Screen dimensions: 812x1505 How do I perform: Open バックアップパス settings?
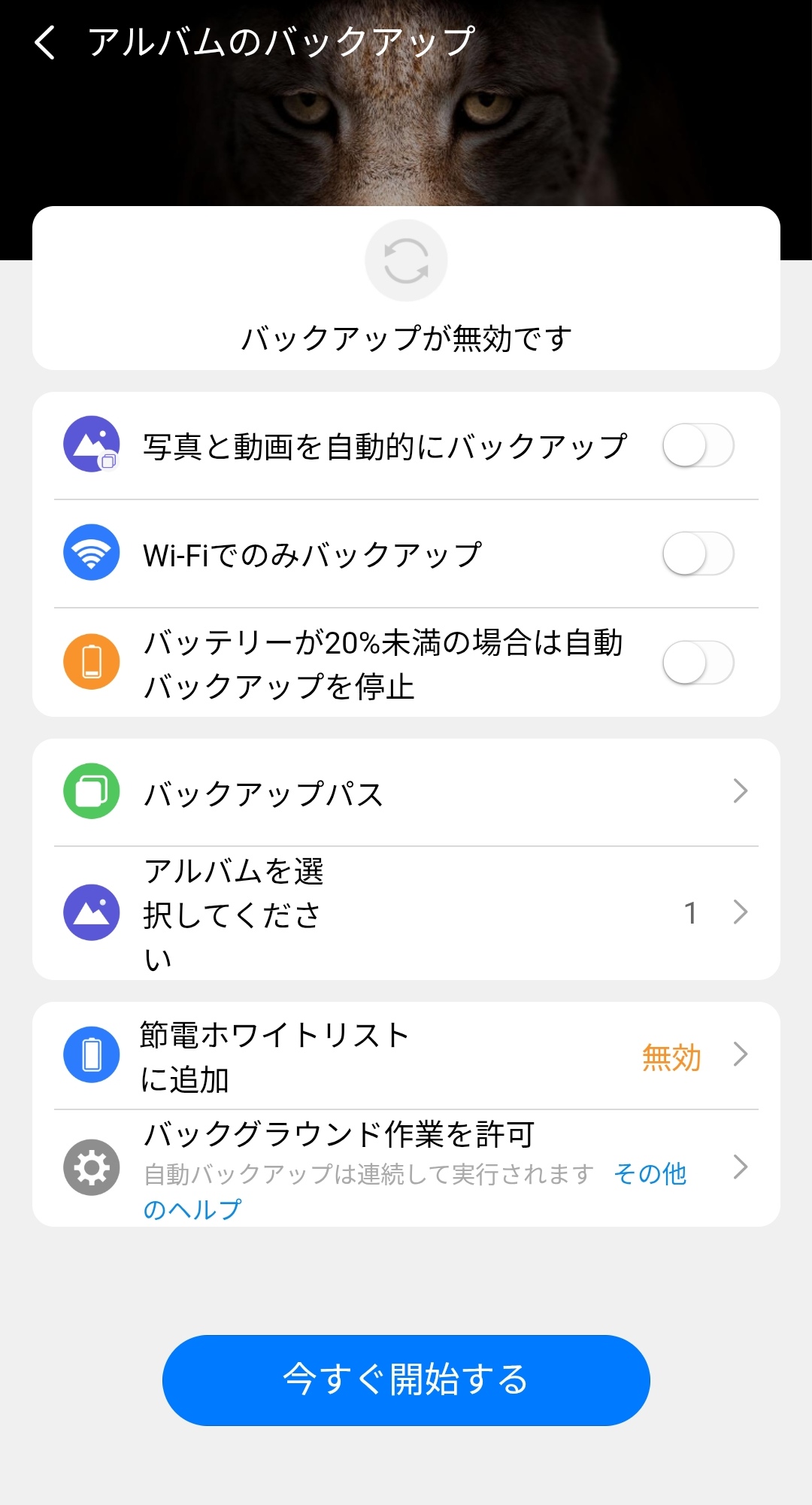point(406,793)
